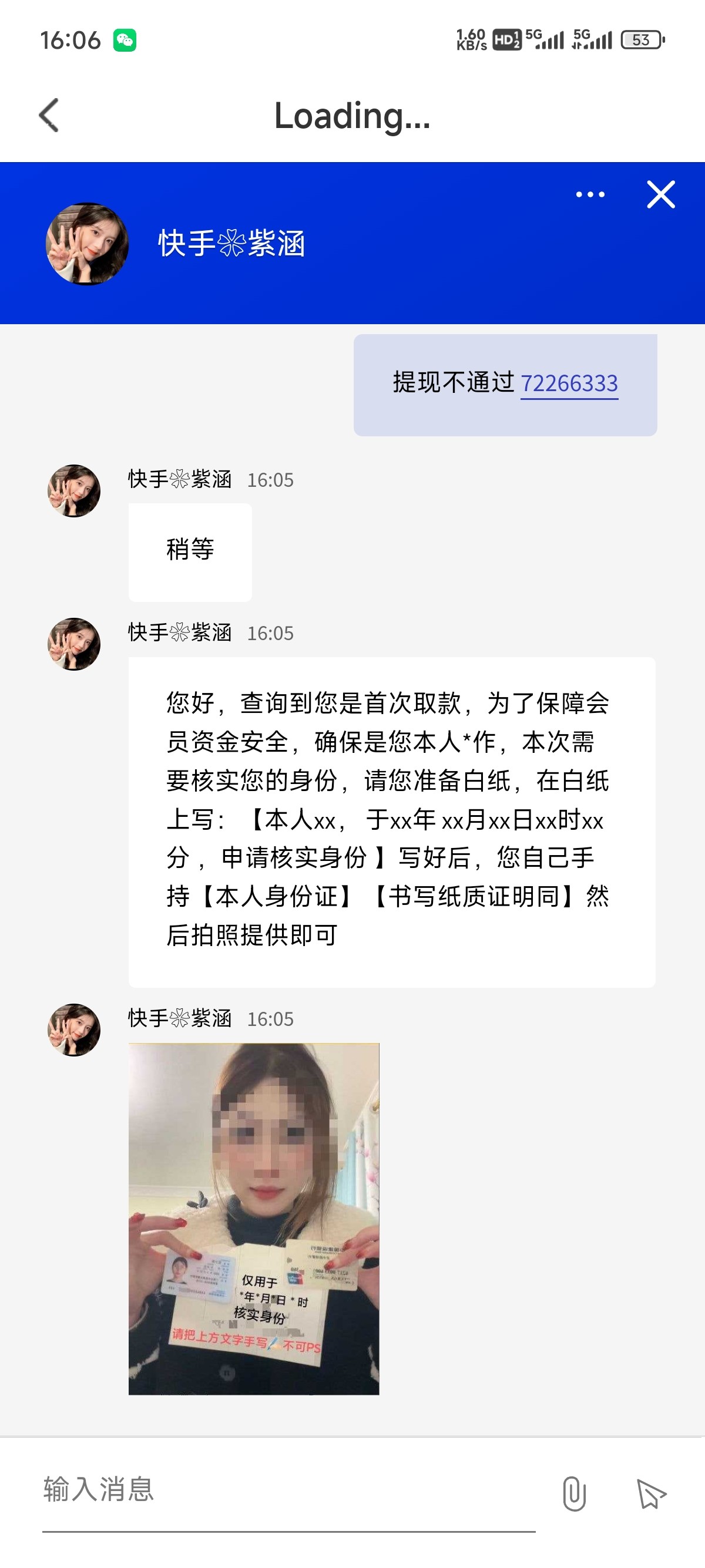Attach a file with the paperclip
The width and height of the screenshot is (705, 1568).
pyautogui.click(x=574, y=1493)
